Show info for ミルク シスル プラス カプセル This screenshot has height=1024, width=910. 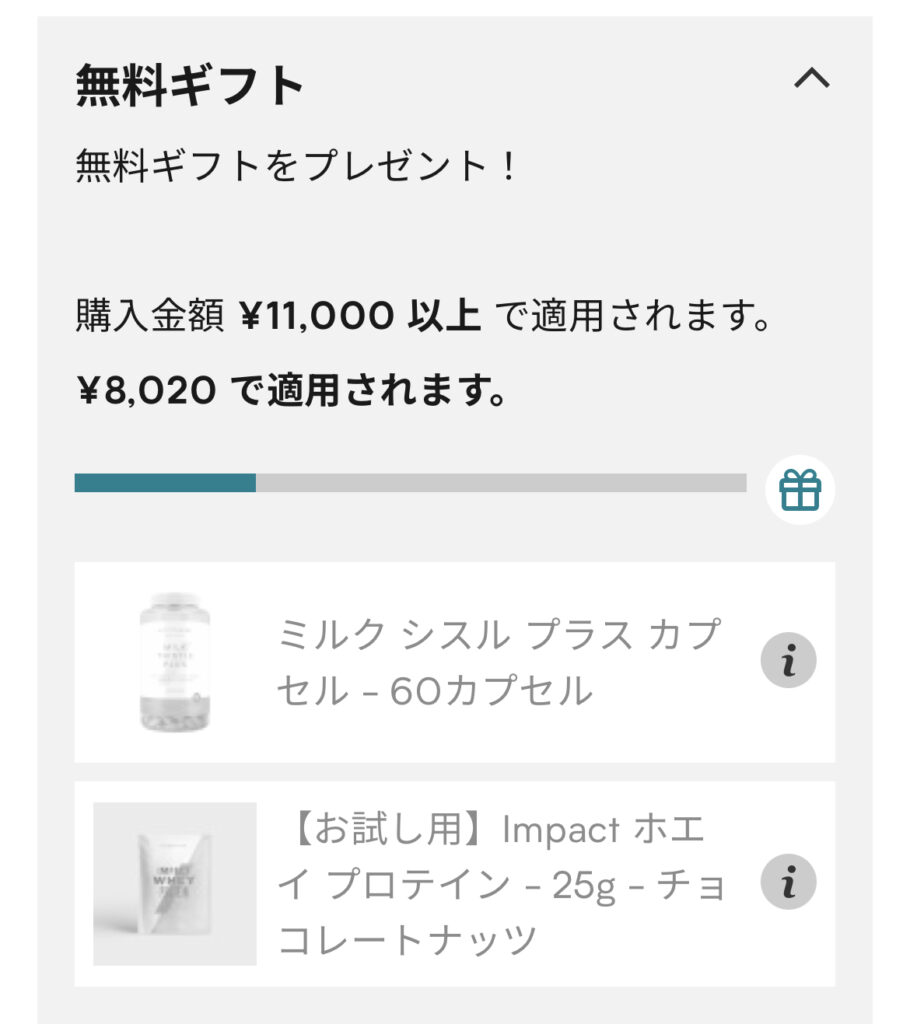pyautogui.click(x=788, y=661)
